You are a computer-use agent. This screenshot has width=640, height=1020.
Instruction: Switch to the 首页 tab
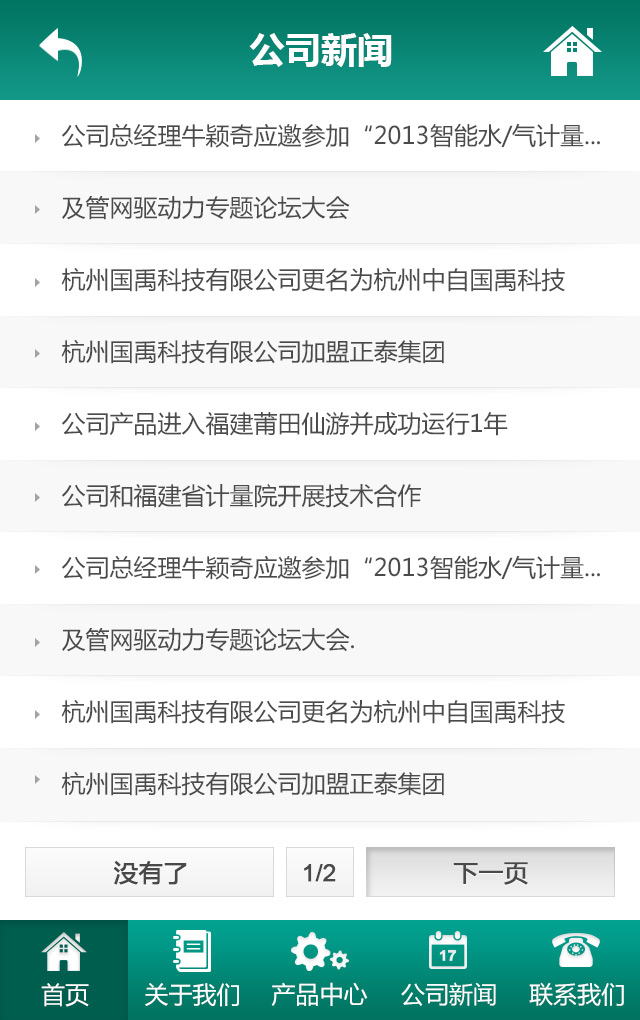(64, 970)
